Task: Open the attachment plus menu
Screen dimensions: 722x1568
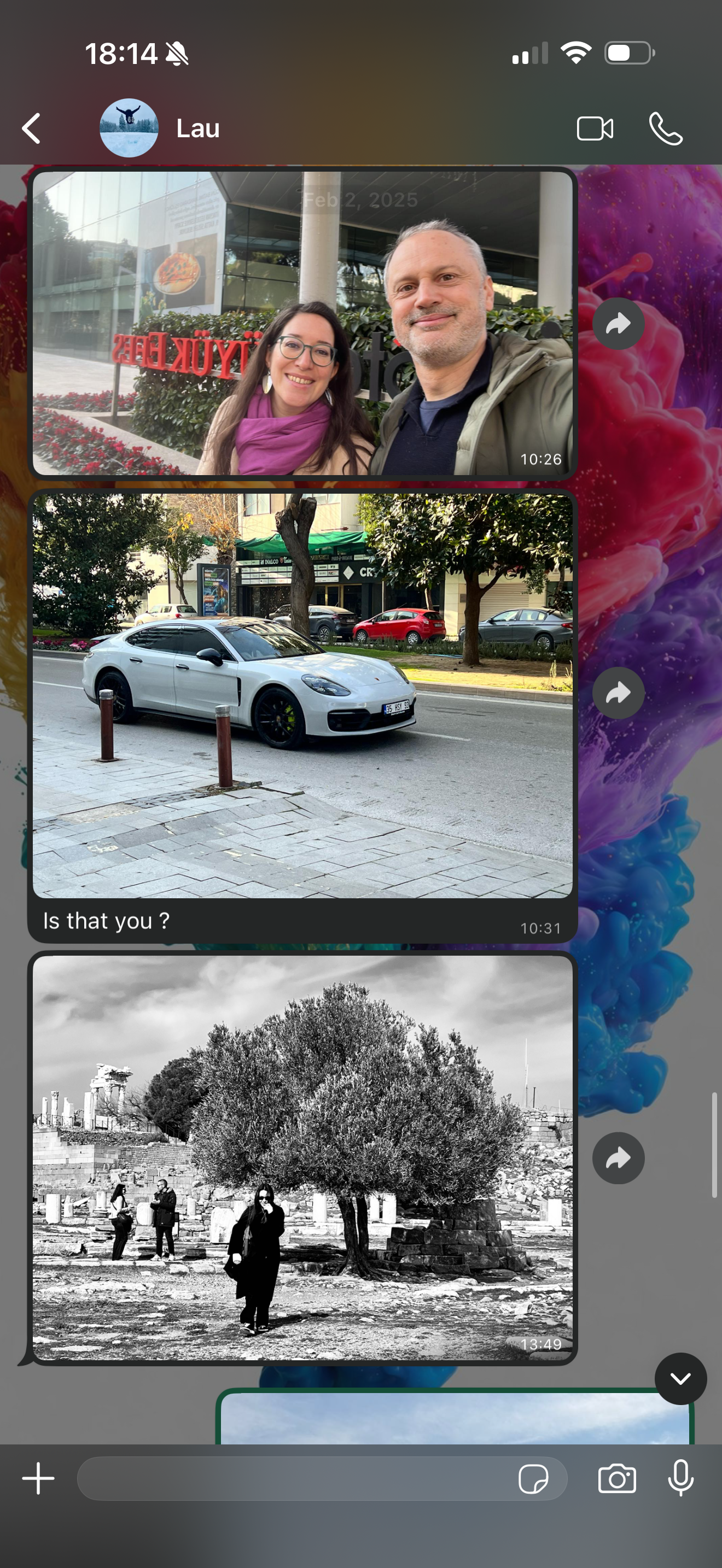Action: 38,1478
